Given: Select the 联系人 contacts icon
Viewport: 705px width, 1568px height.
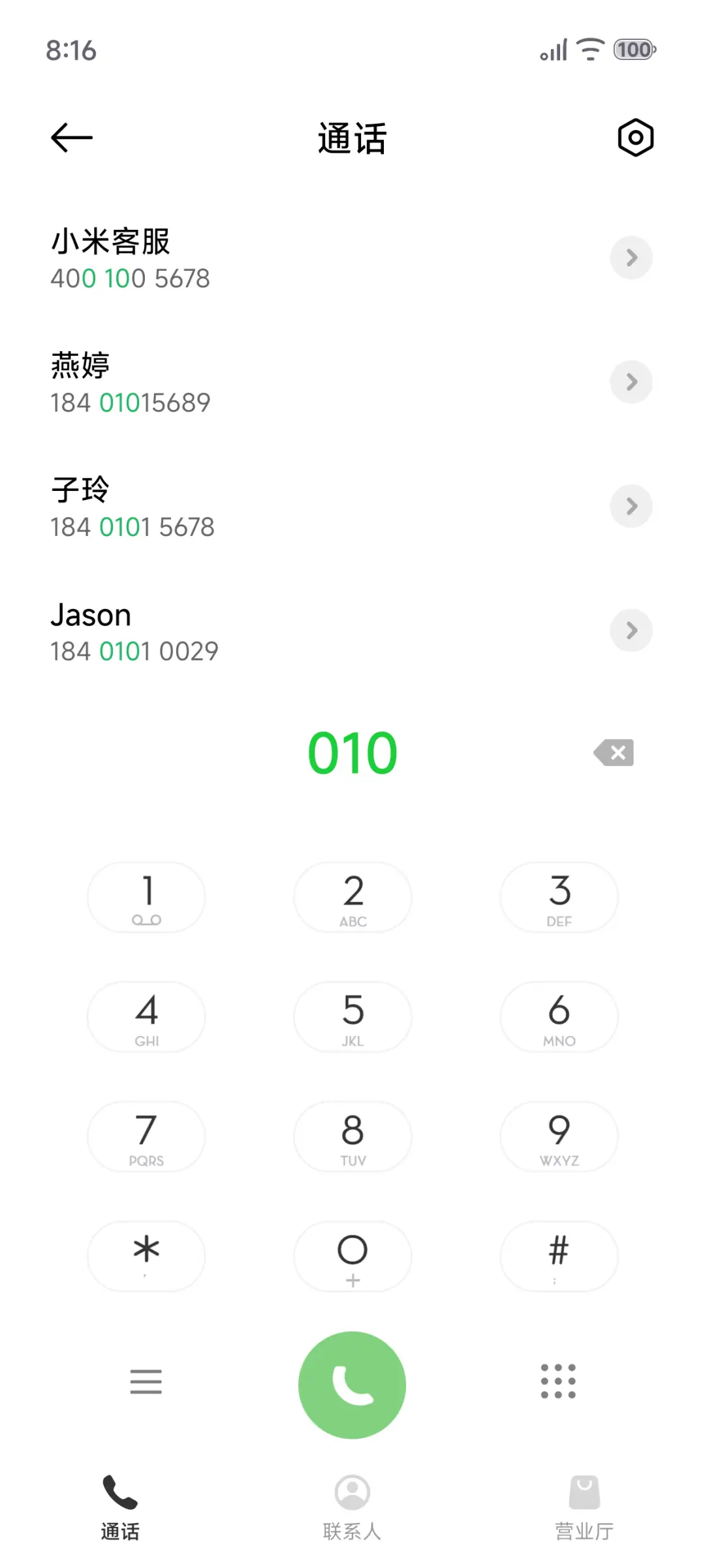Looking at the screenshot, I should pos(352,1492).
